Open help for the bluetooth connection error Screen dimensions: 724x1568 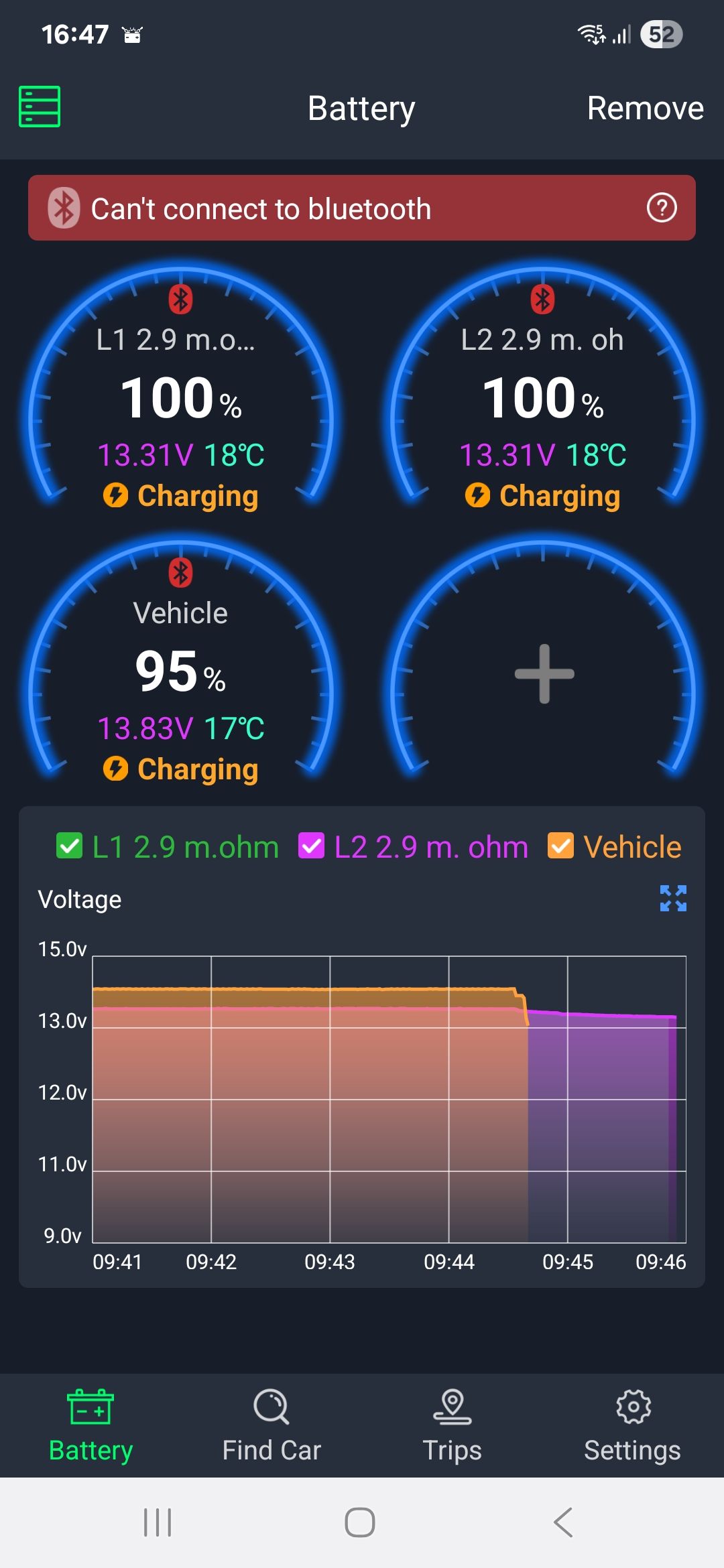click(662, 208)
